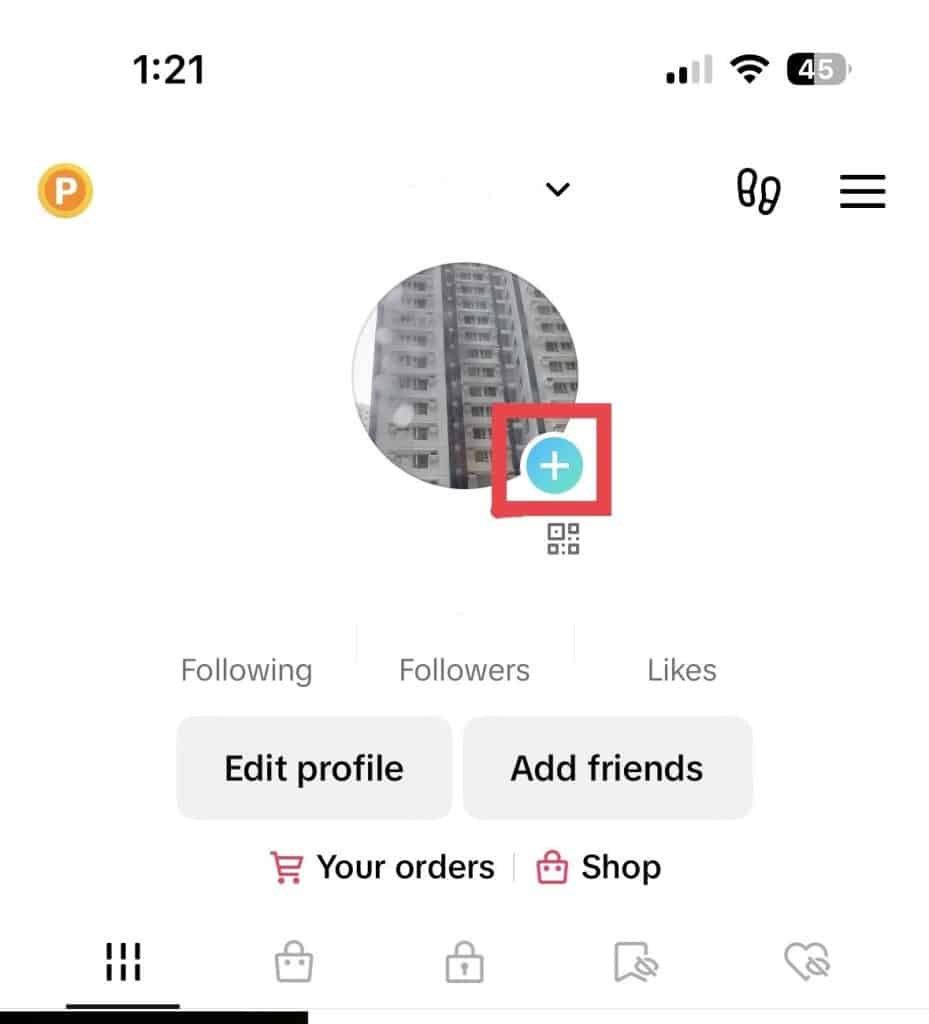Open the Followers list
Viewport: 929px width, 1024px height.
(x=464, y=669)
